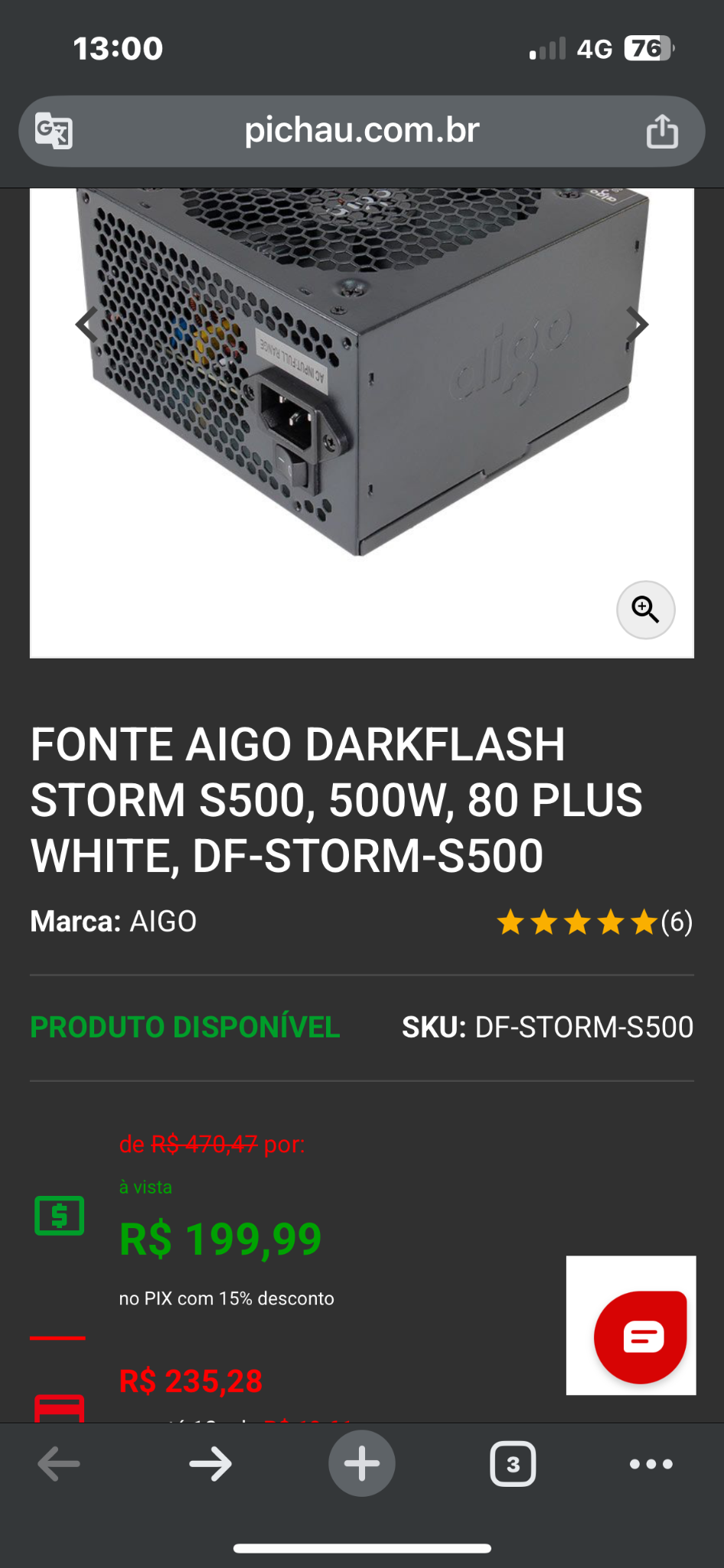Open the red chat support bubble
This screenshot has height=1568, width=724.
[641, 1337]
